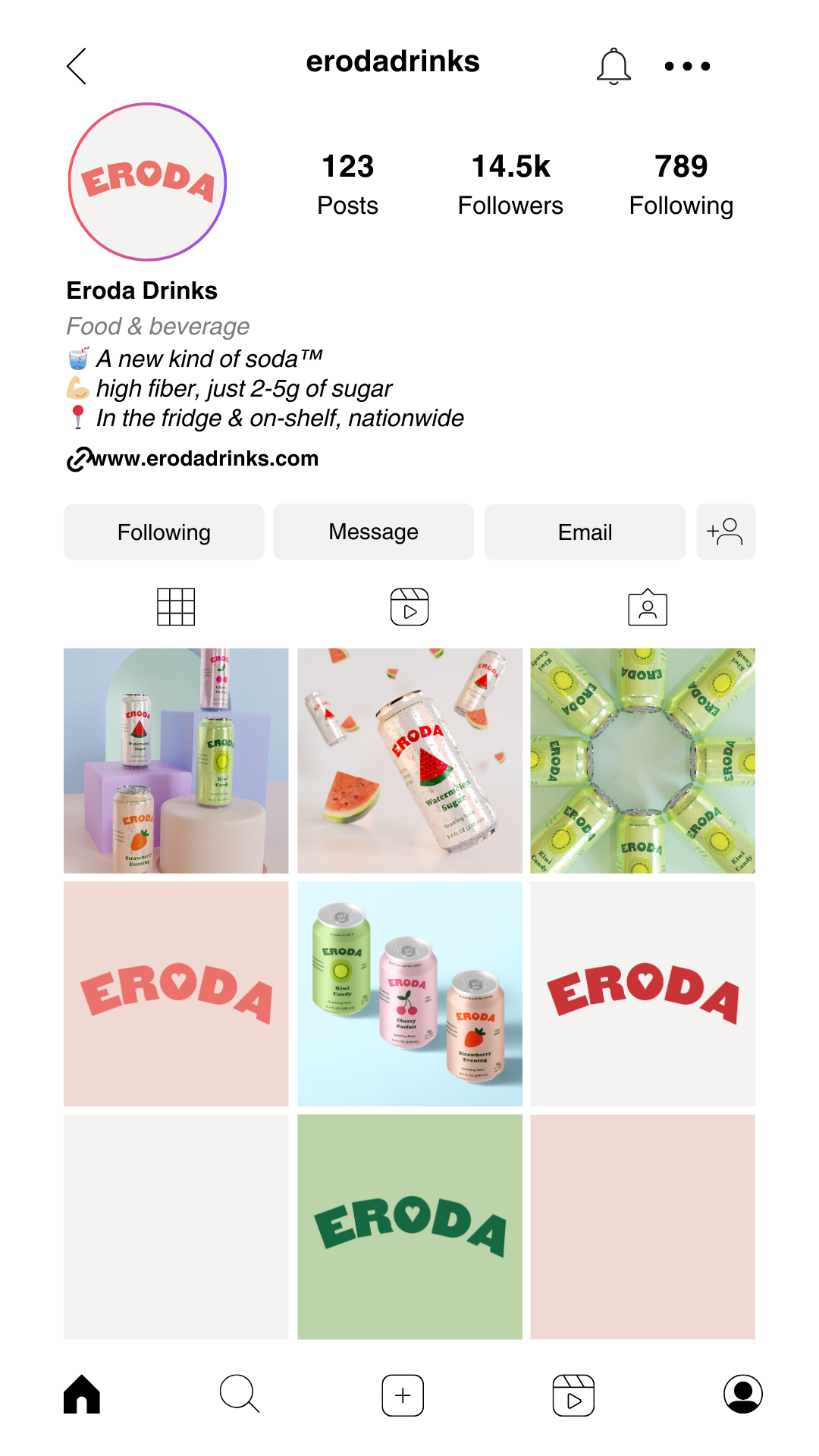Show suggested accounts with add-person icon
819x1456 pixels.
726,532
